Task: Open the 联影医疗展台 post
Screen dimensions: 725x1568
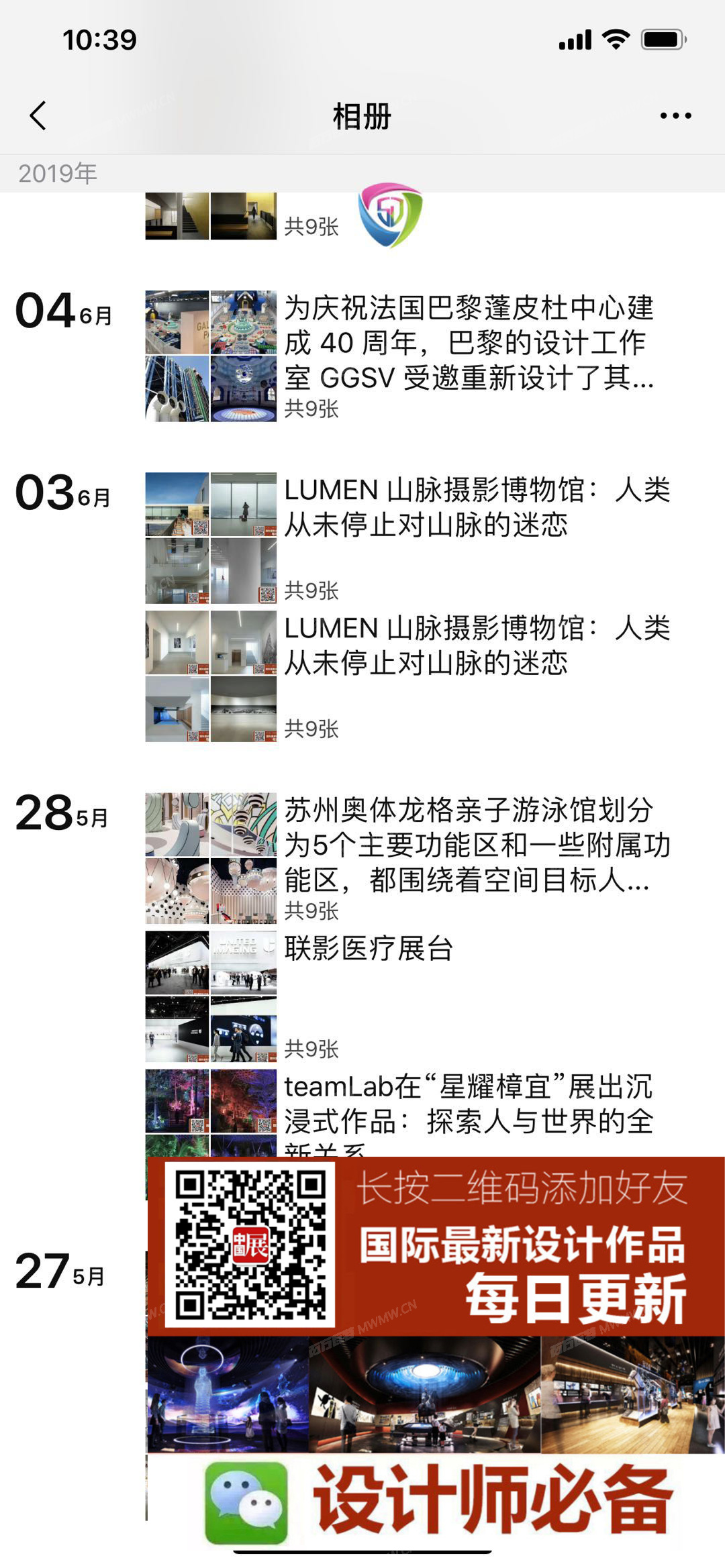Action: coord(369,949)
